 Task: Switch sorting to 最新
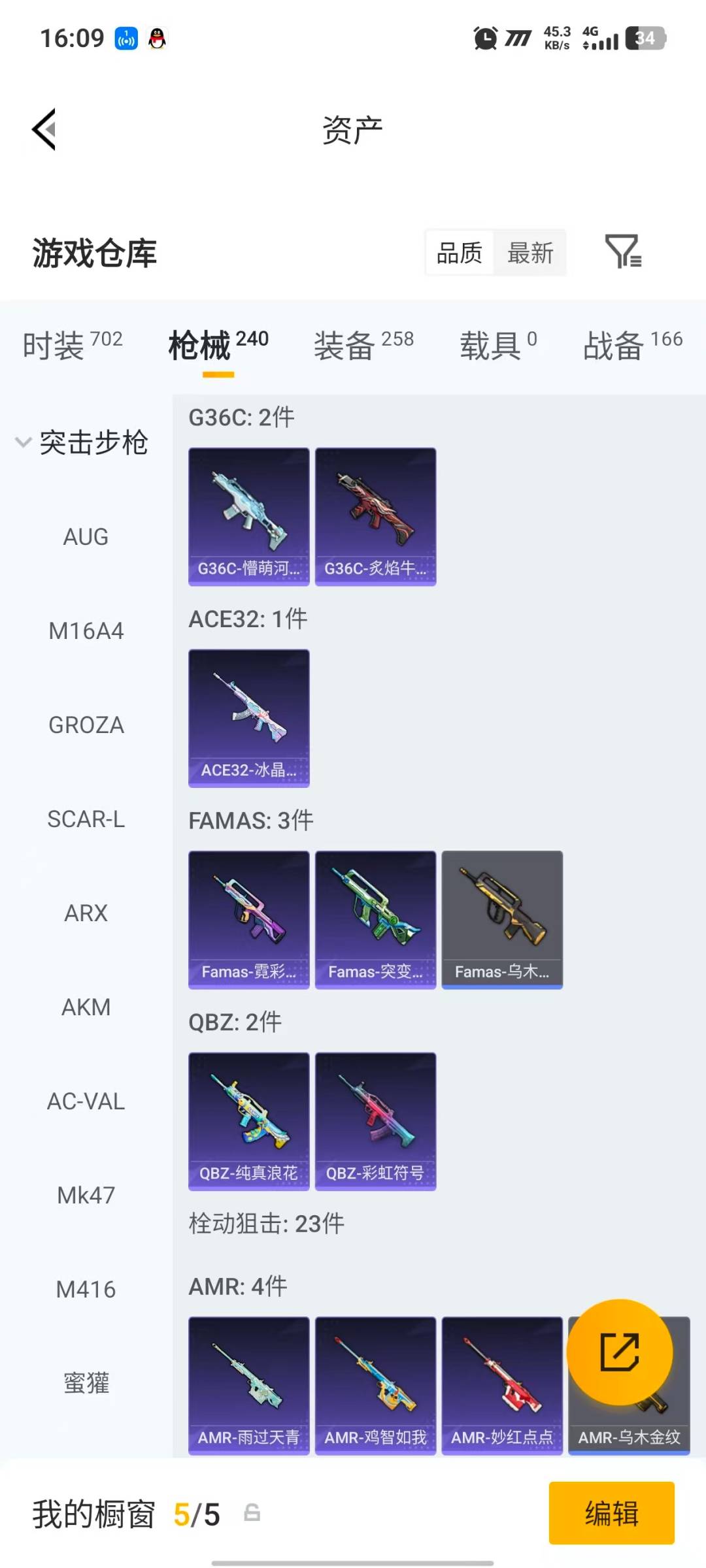531,253
